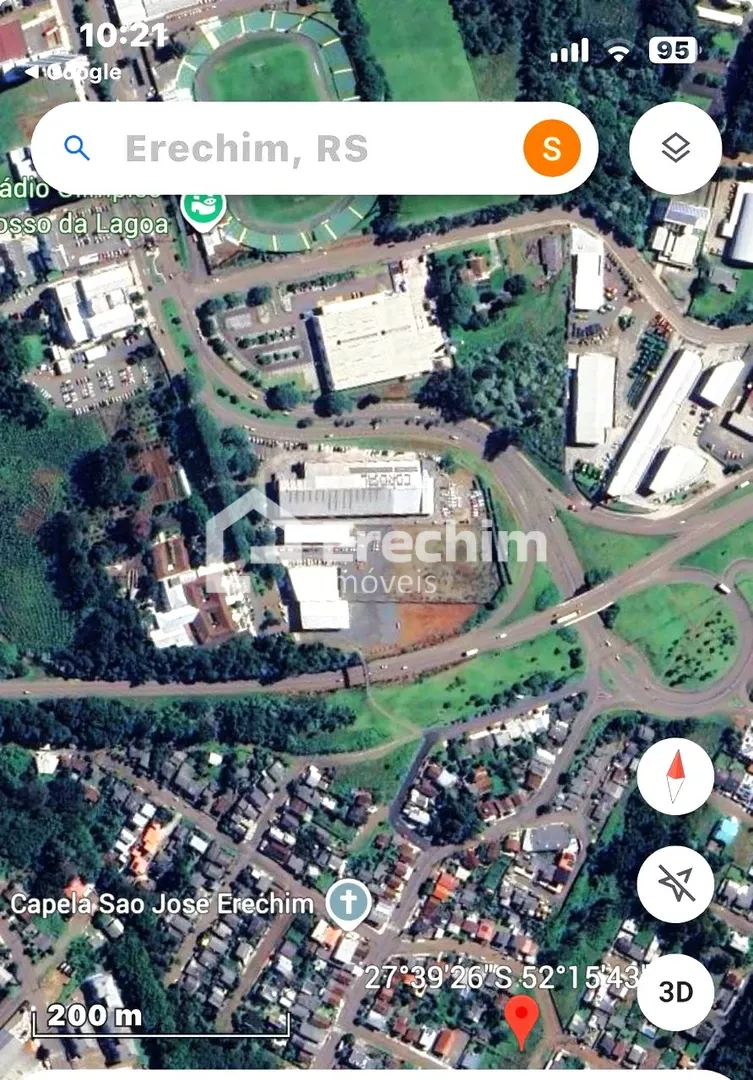Select the red dropped pin
This screenshot has height=1080, width=753.
pos(521,1018)
